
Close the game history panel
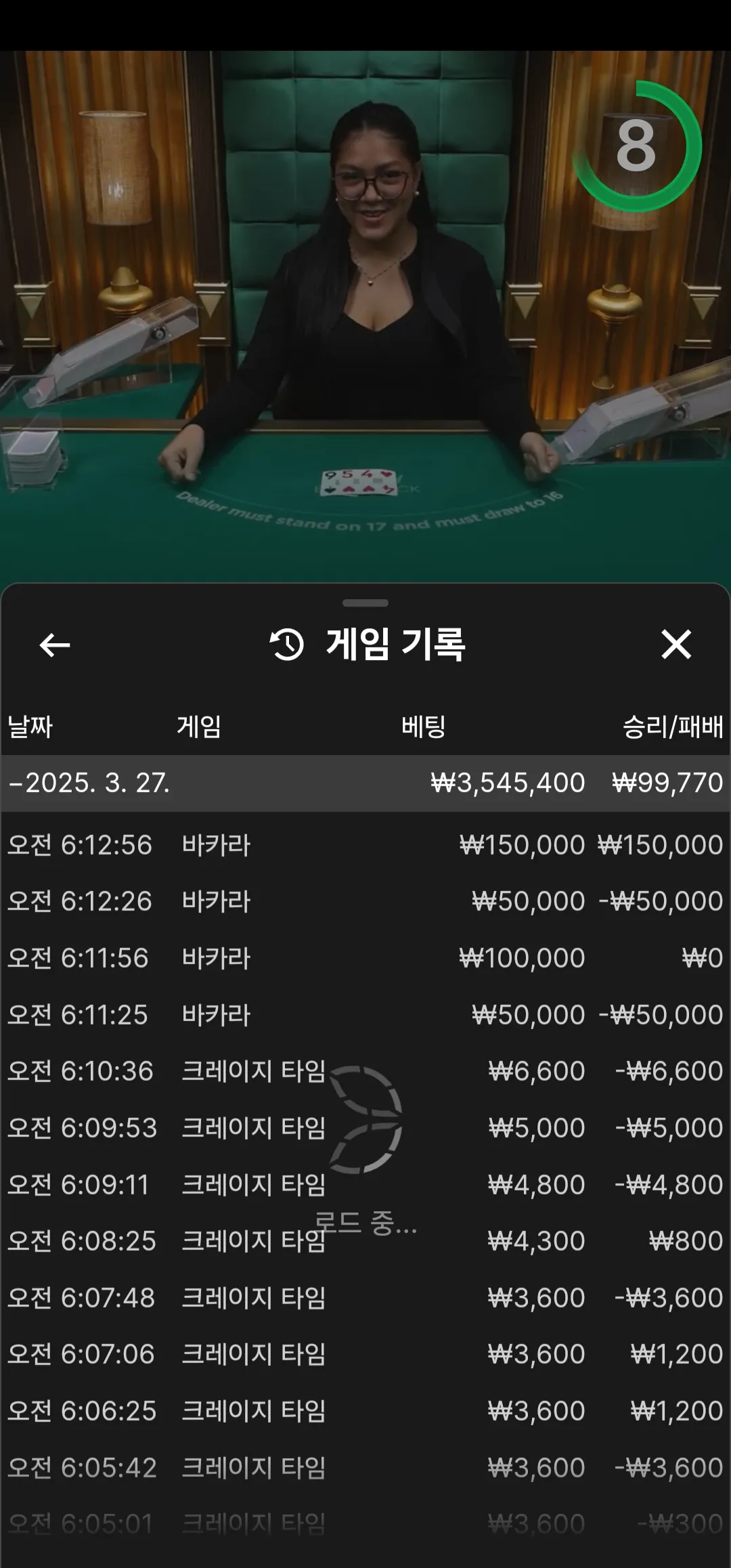pyautogui.click(x=676, y=645)
